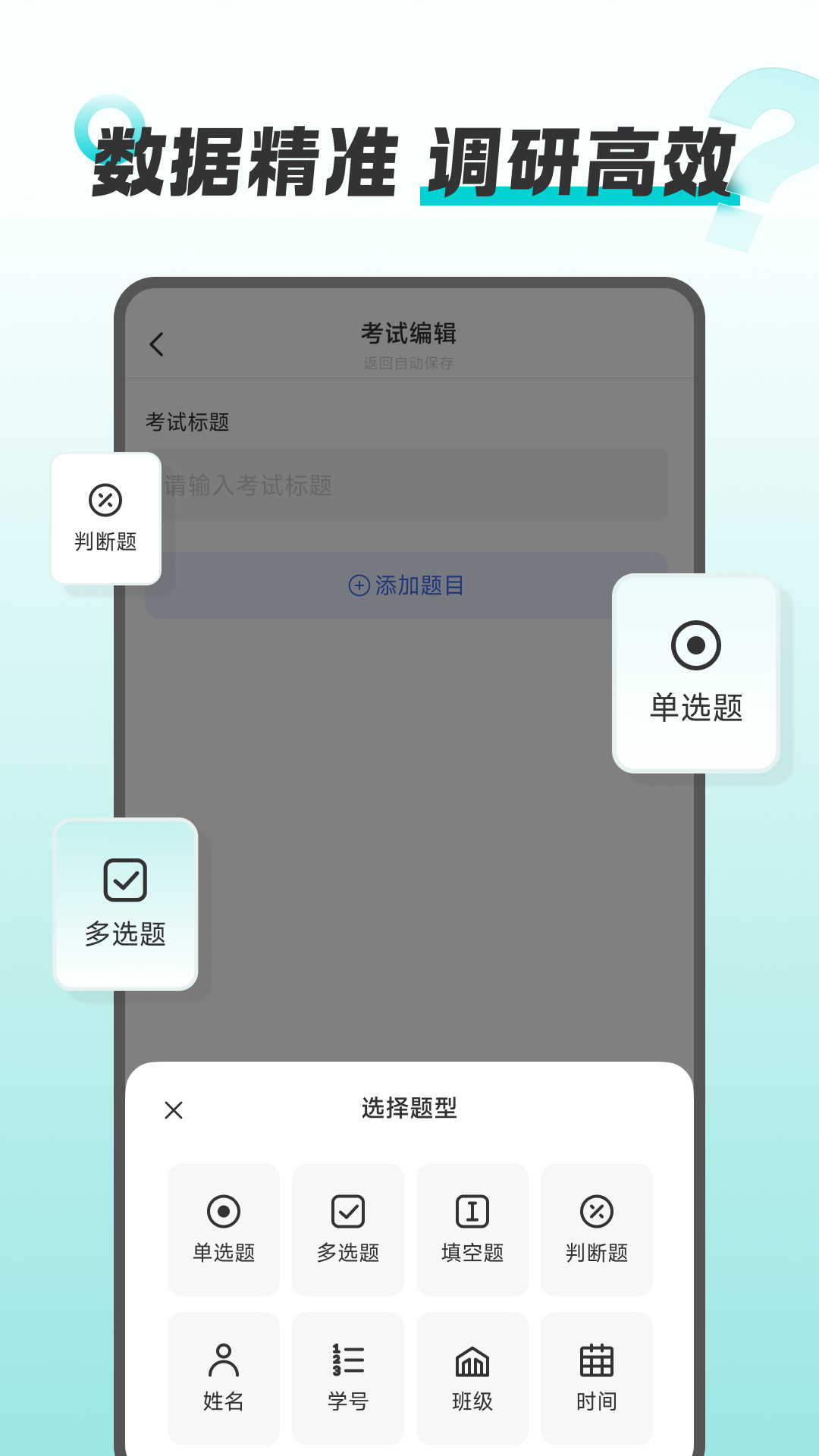
Task: Click the floating 单选题 radio card
Action: tap(695, 672)
